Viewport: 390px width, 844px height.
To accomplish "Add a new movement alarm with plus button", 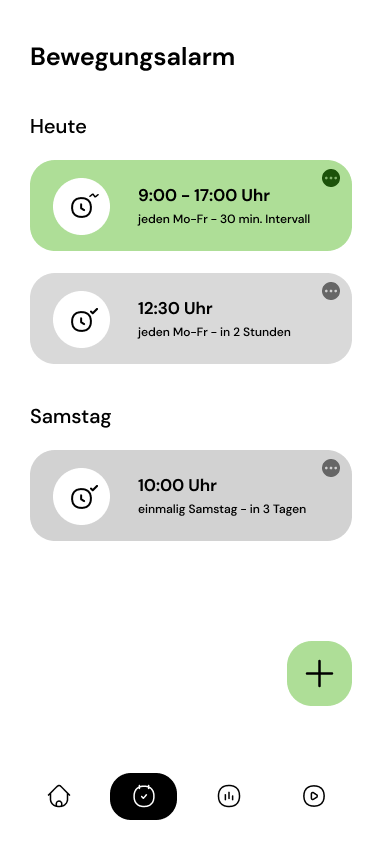I will coord(320,673).
